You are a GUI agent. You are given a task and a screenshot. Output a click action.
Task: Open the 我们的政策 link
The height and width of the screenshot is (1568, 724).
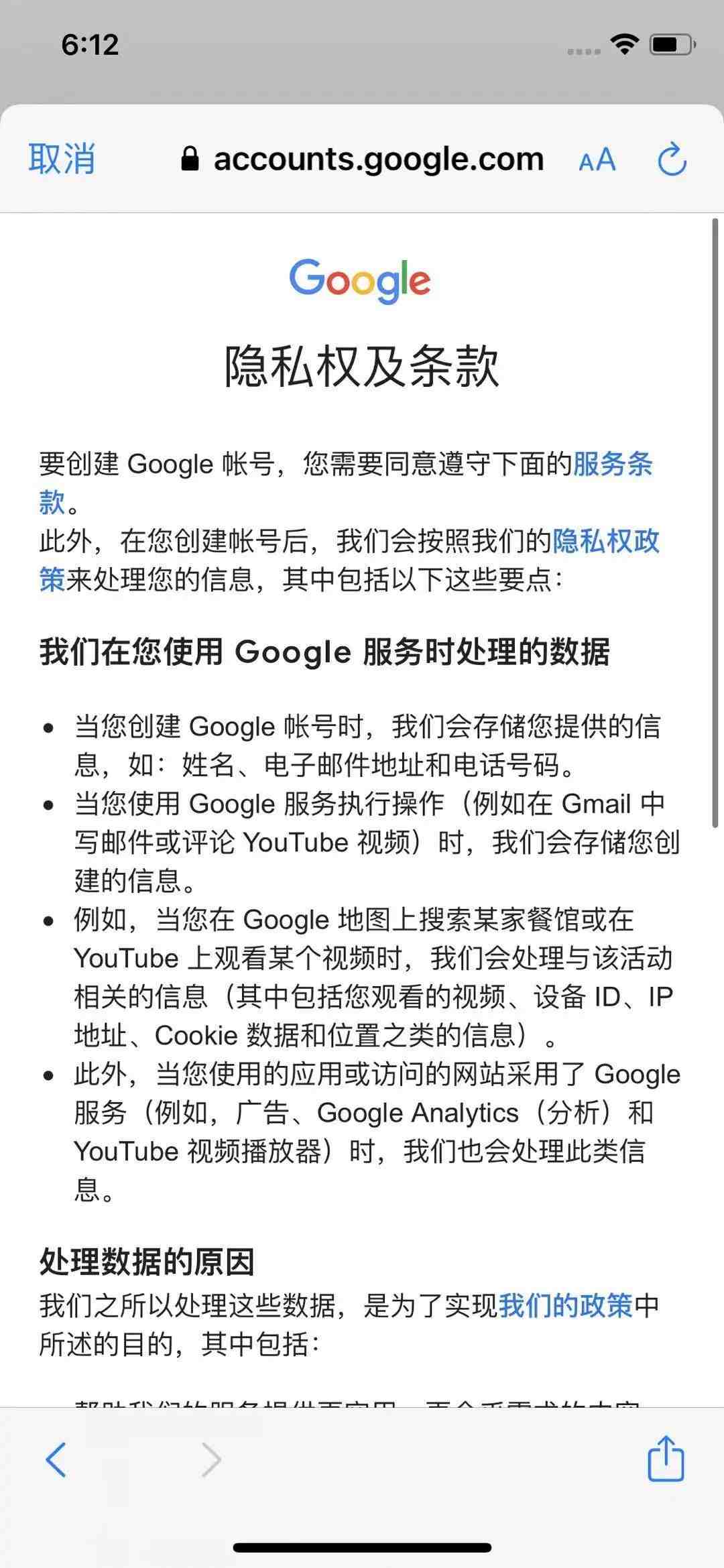point(566,1305)
